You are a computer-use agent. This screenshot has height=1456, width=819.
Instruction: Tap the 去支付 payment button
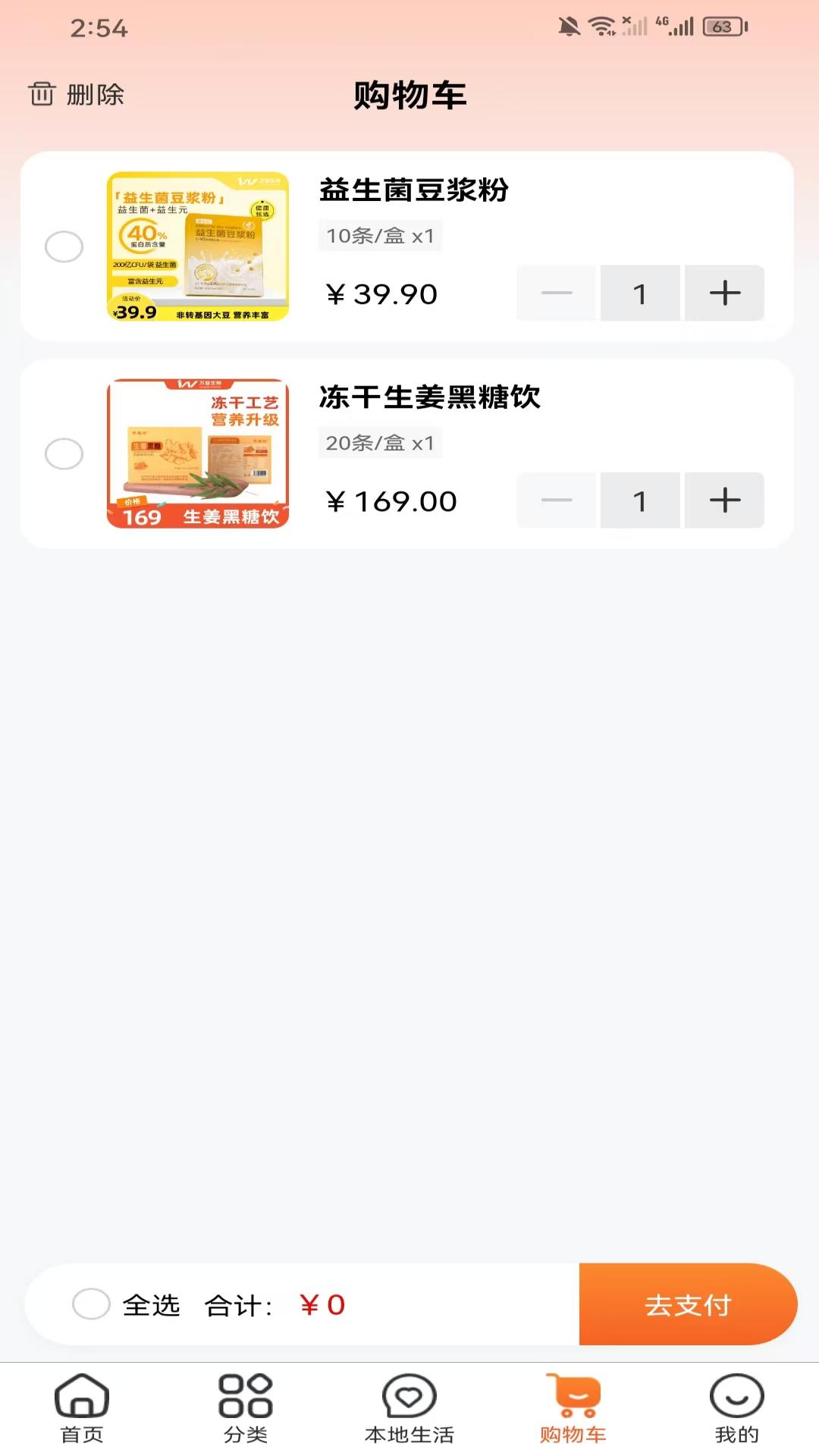click(688, 1304)
